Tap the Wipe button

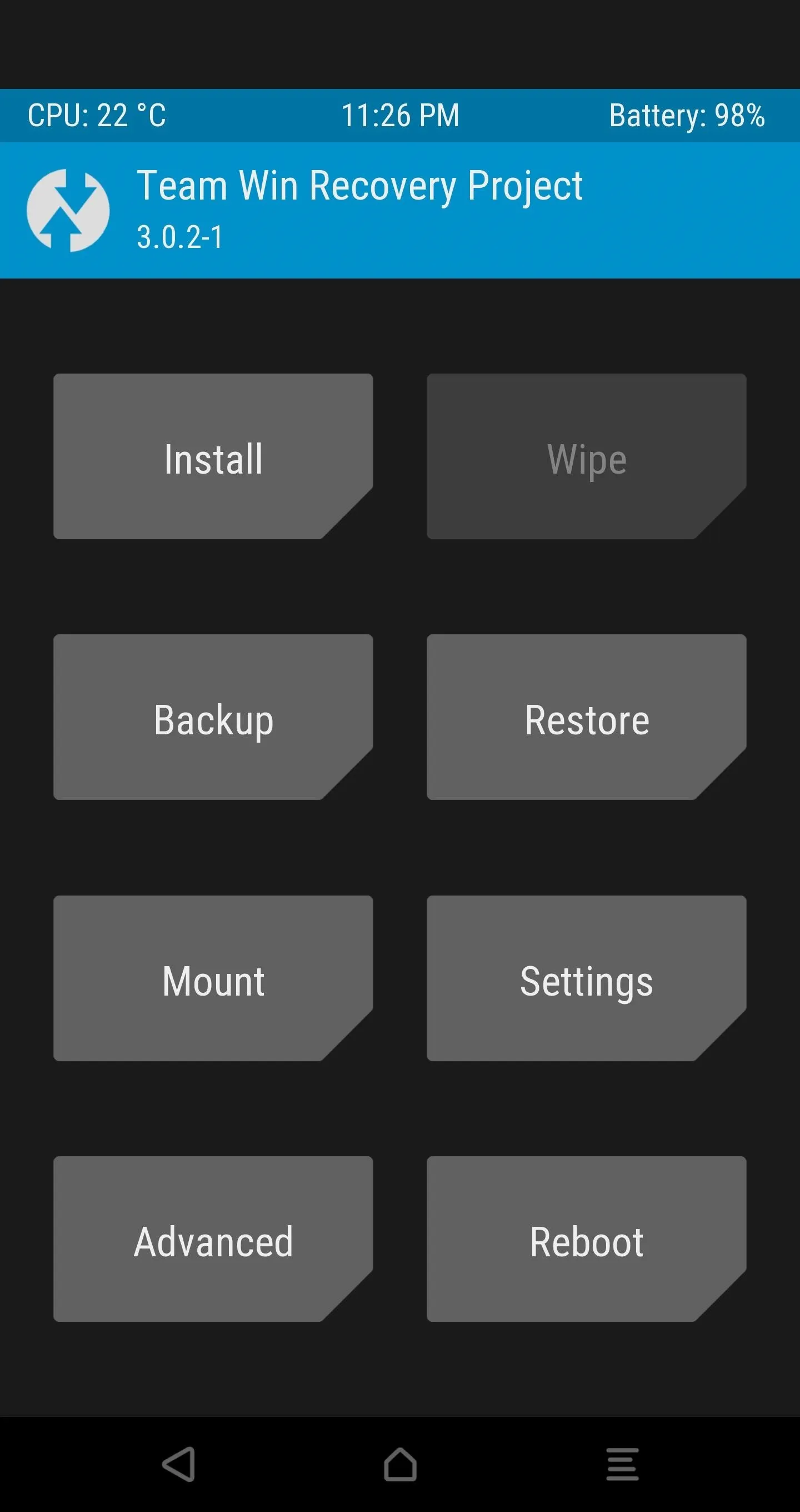point(587,456)
